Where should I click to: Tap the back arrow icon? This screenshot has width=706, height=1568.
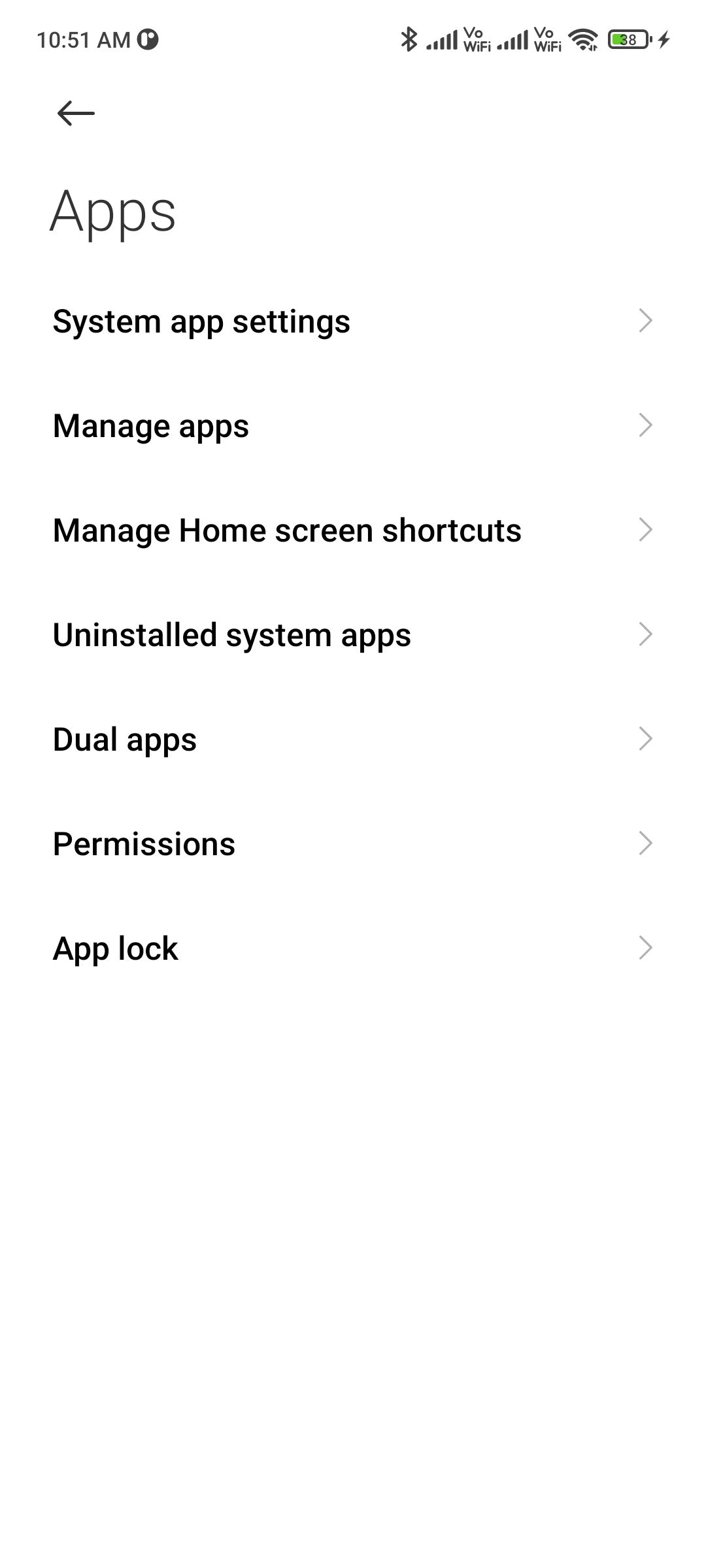(x=75, y=112)
